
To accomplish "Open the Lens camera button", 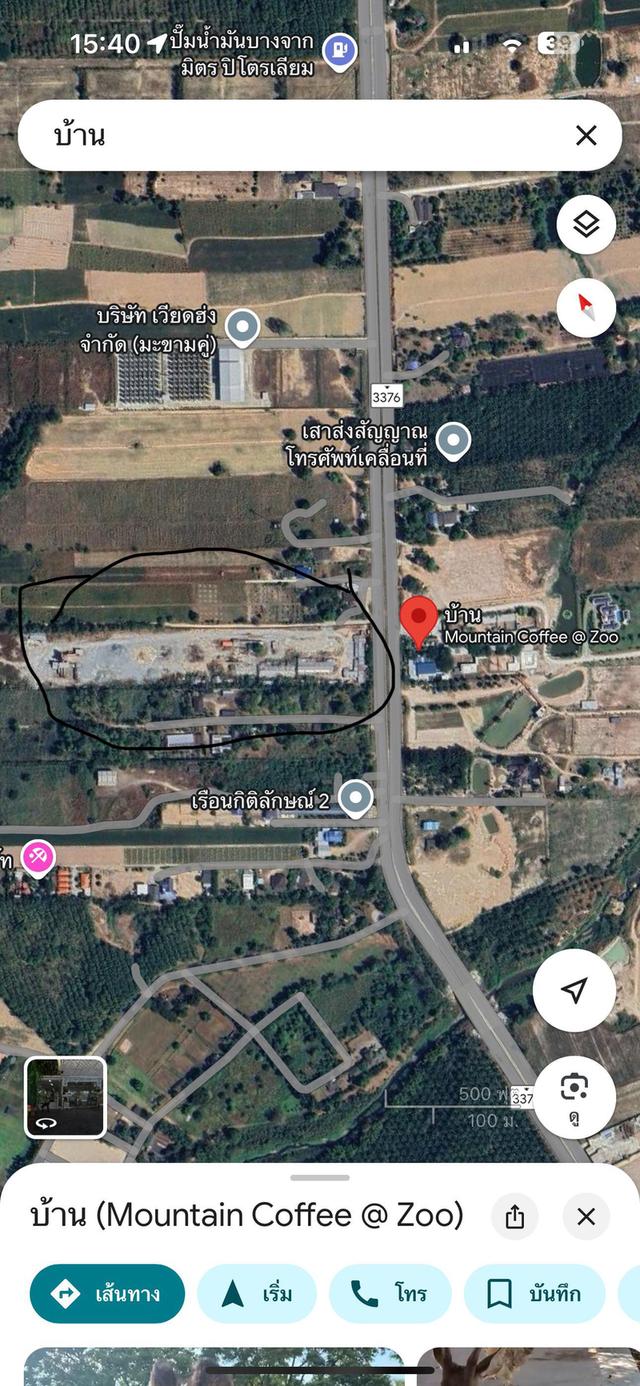I will [574, 1097].
